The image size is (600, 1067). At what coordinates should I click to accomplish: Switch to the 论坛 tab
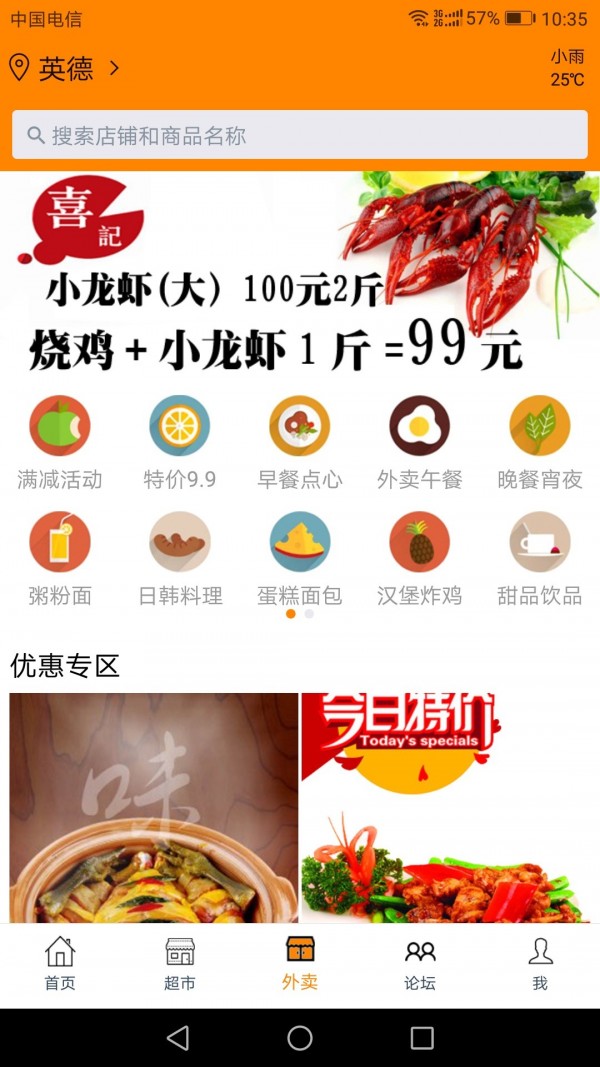[420, 964]
